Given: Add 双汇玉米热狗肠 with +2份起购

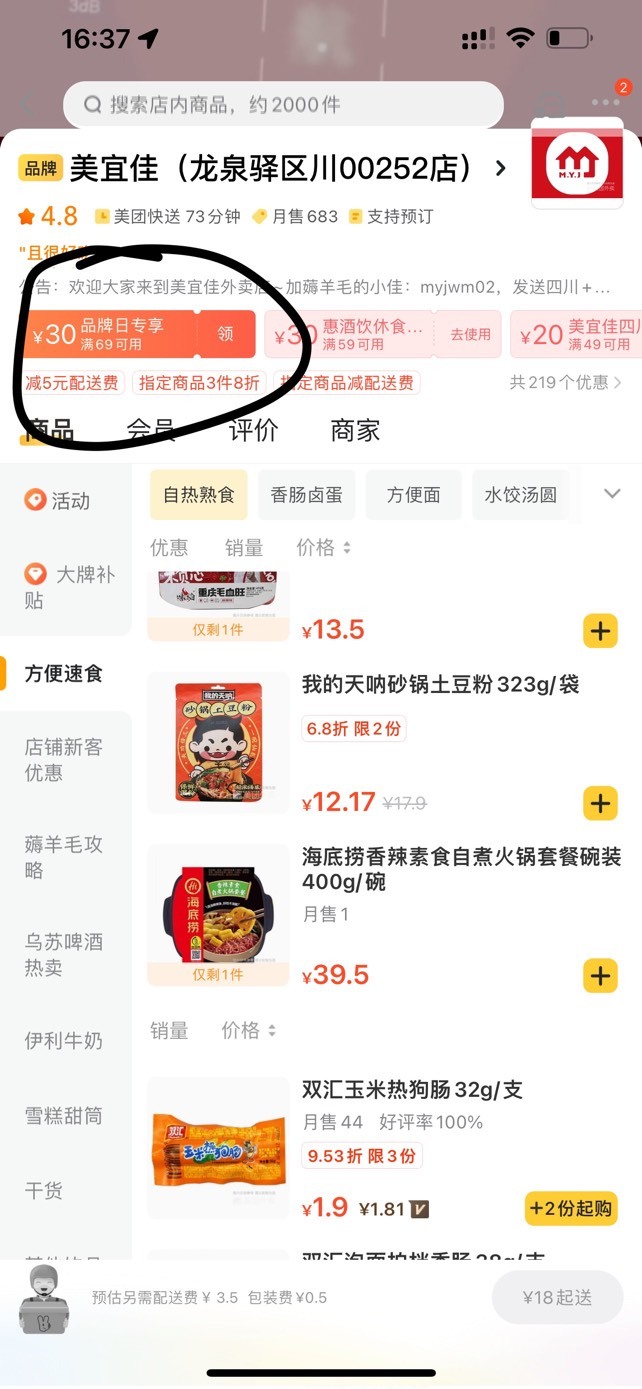Looking at the screenshot, I should pos(571,1208).
